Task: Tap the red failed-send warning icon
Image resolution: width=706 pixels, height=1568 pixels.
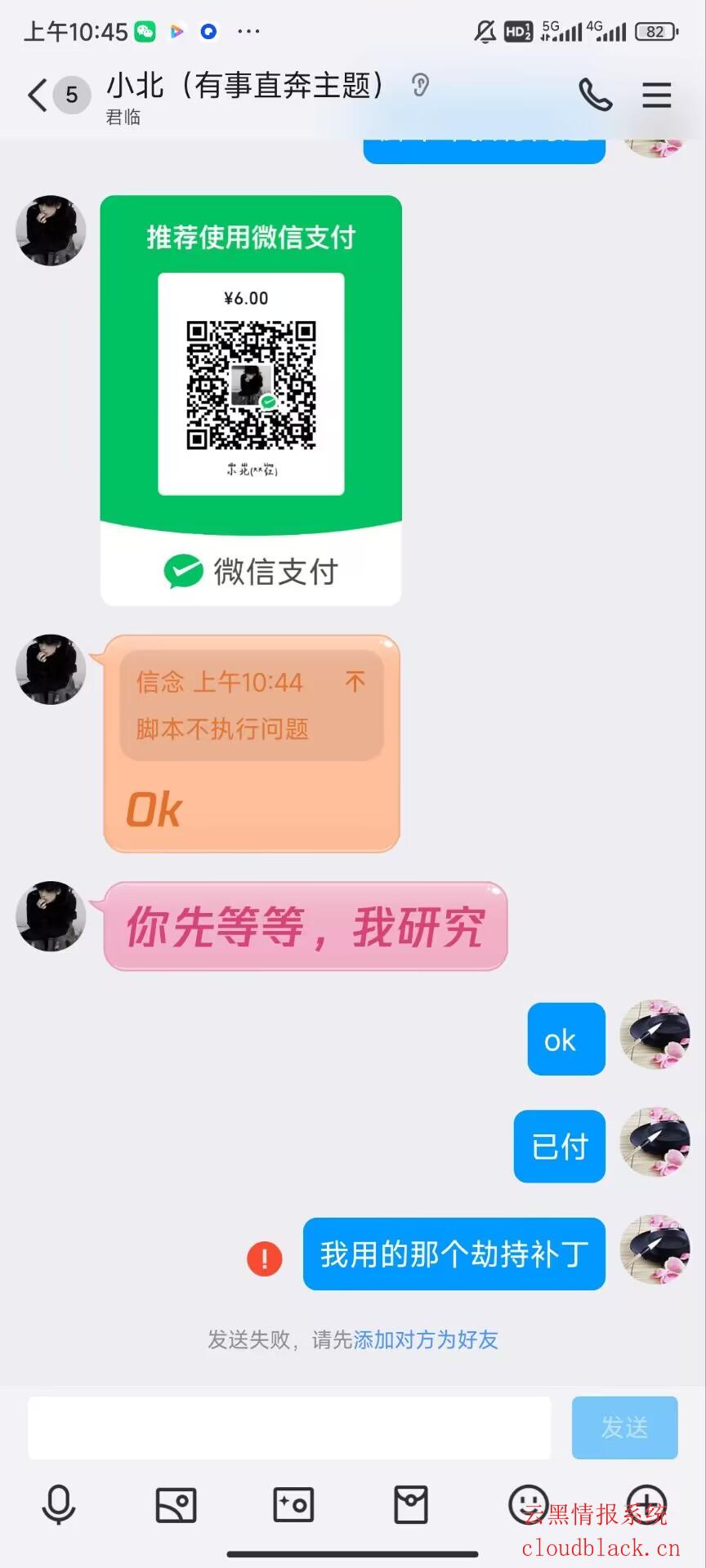Action: 265,1258
